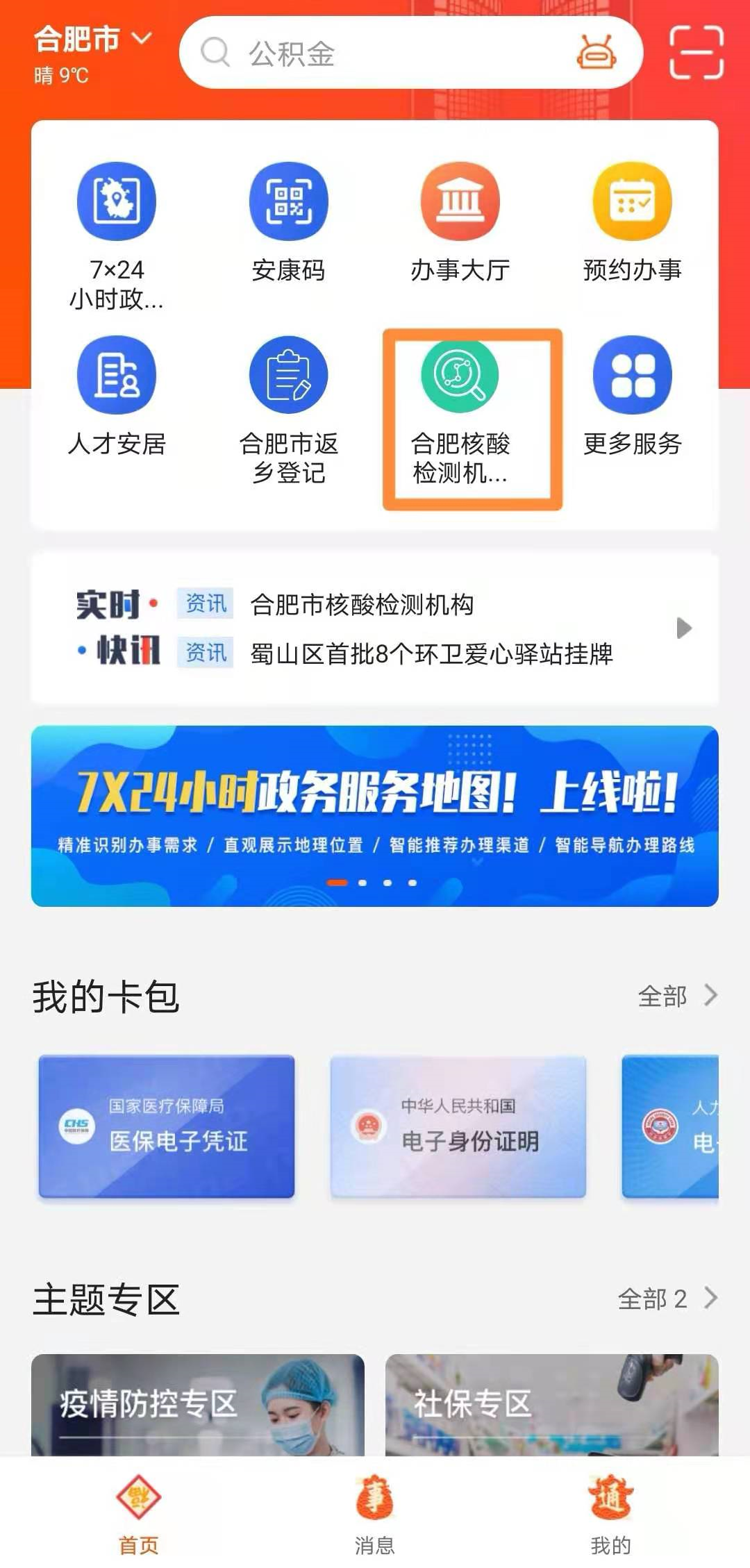Open the 医保电子凭证 card
The image size is (750, 1568).
pyautogui.click(x=167, y=1126)
